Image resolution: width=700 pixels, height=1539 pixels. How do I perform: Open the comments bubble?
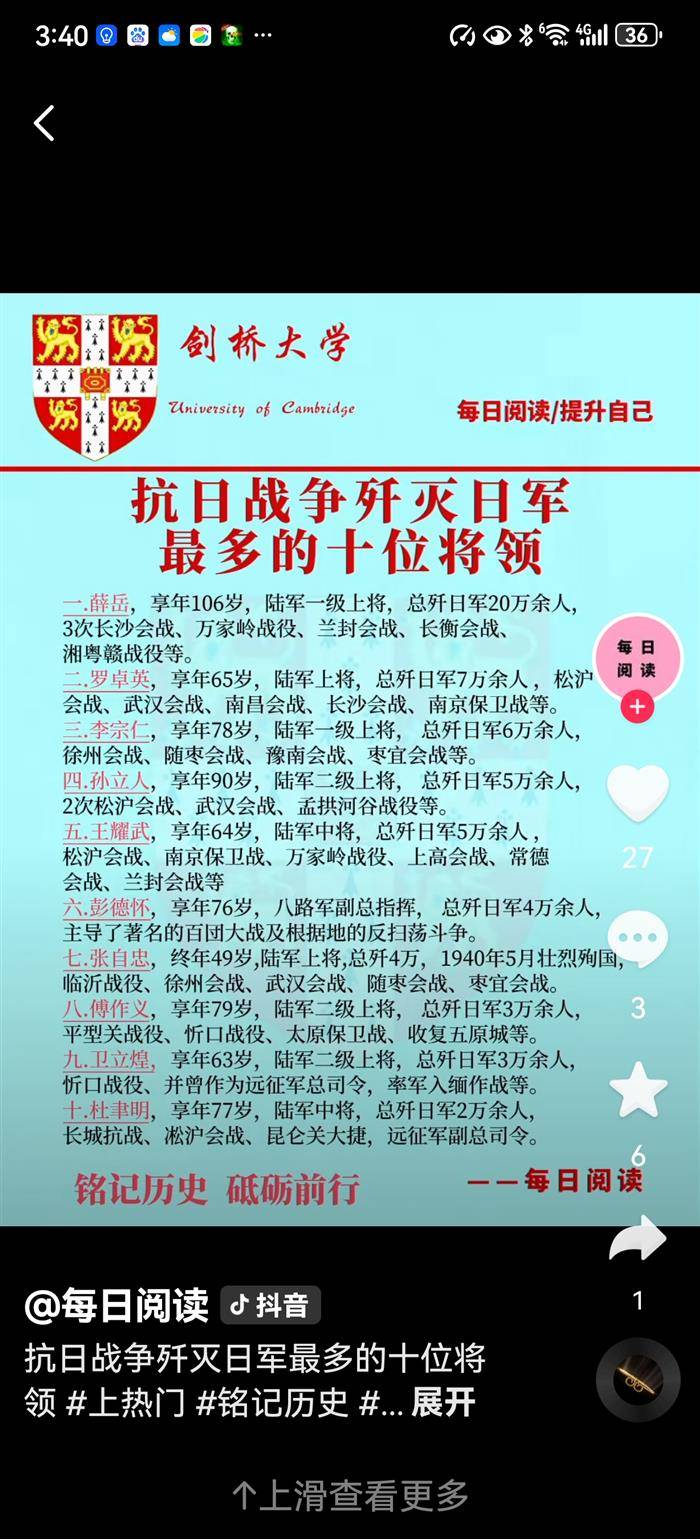click(637, 941)
